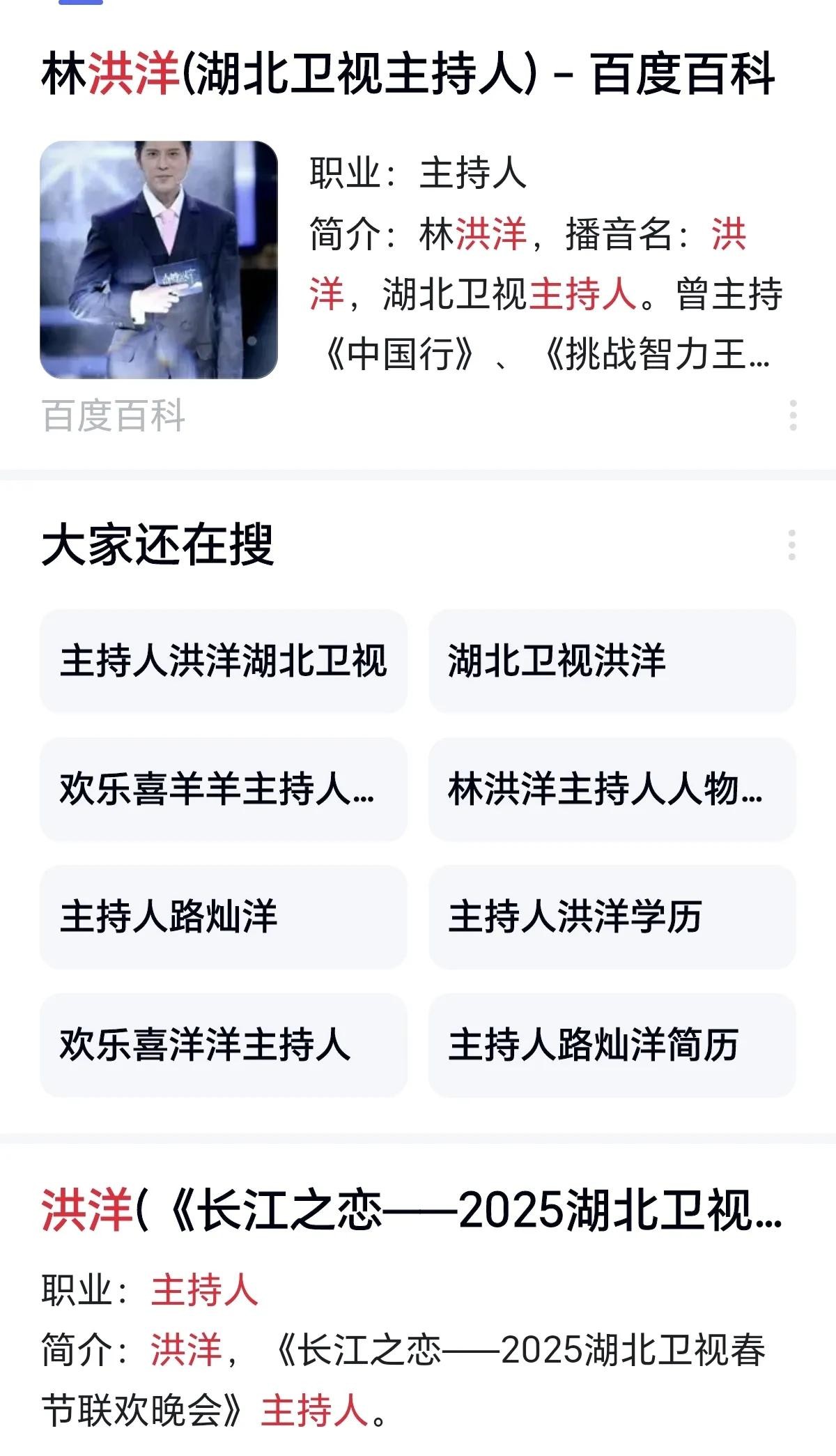Select the 湖北卫视洪洋 suggestion chip
Viewport: 836px width, 1456px height.
612,661
